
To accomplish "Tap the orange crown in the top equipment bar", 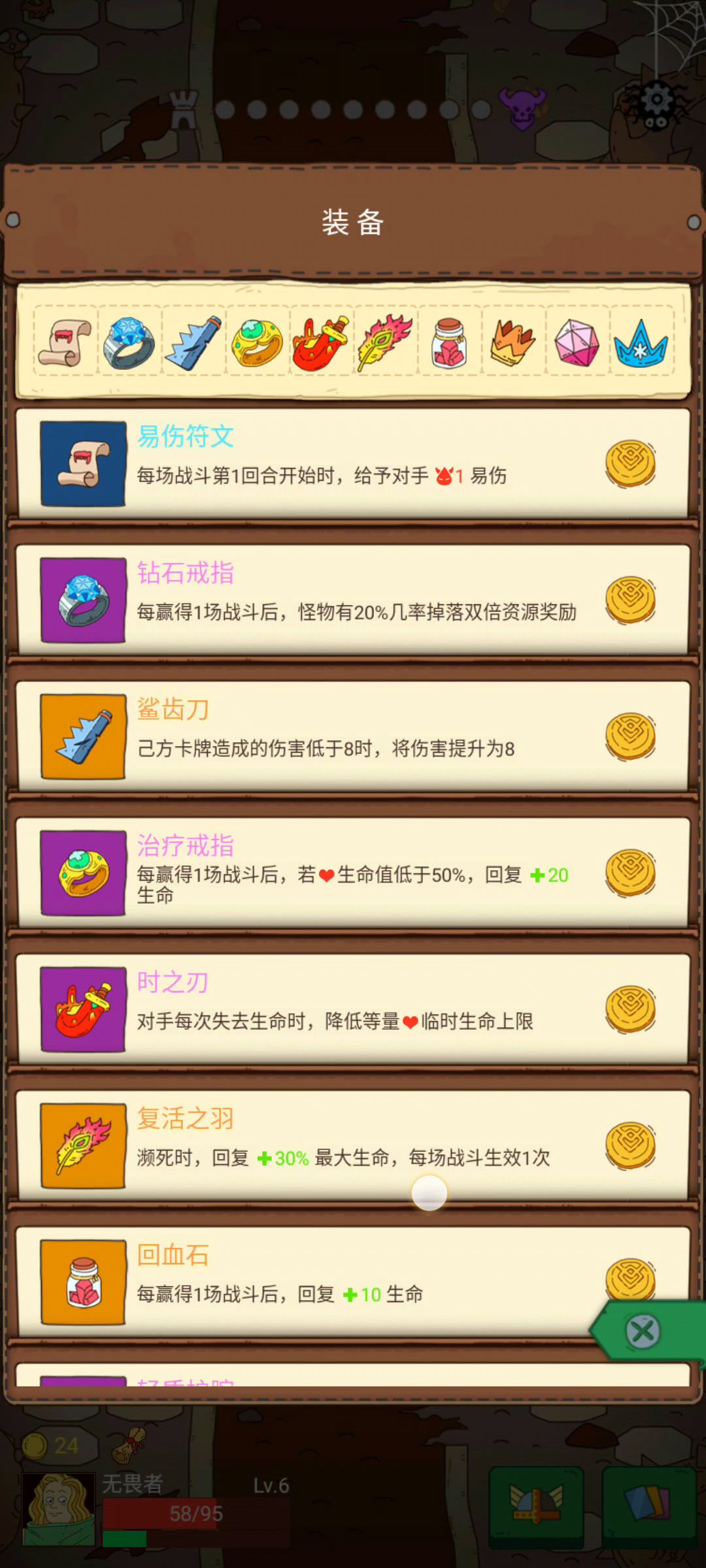I will point(513,342).
